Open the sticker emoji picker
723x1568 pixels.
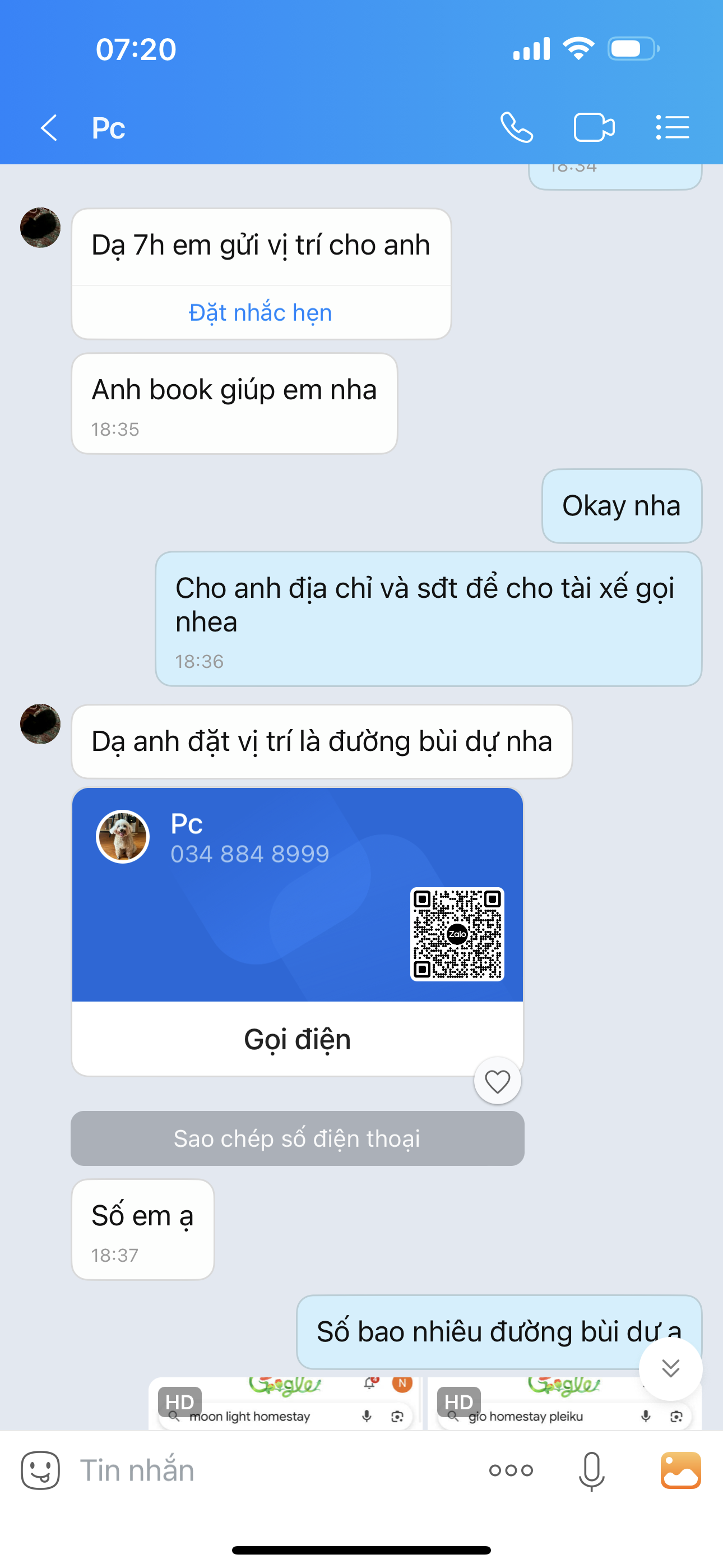40,1470
